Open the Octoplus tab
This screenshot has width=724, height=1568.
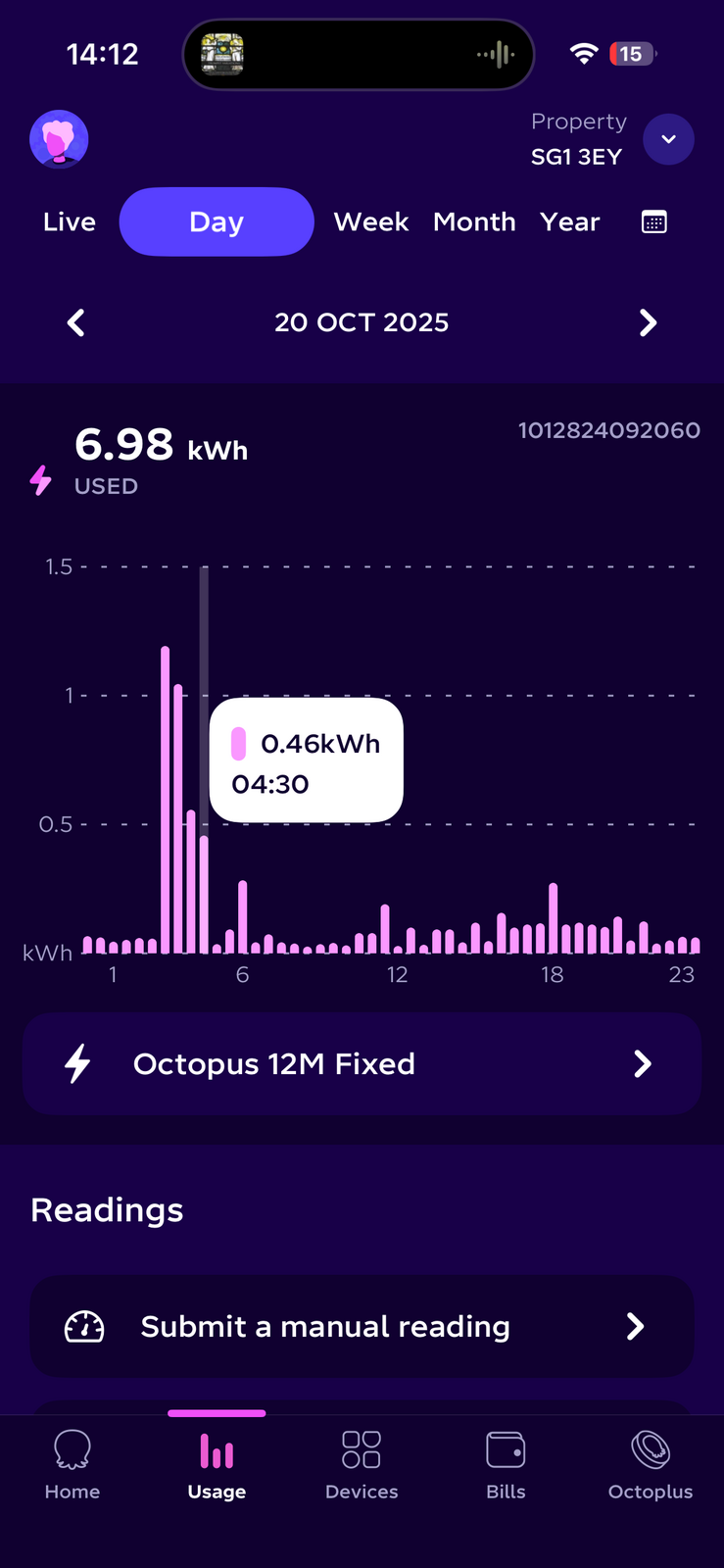coord(651,1464)
